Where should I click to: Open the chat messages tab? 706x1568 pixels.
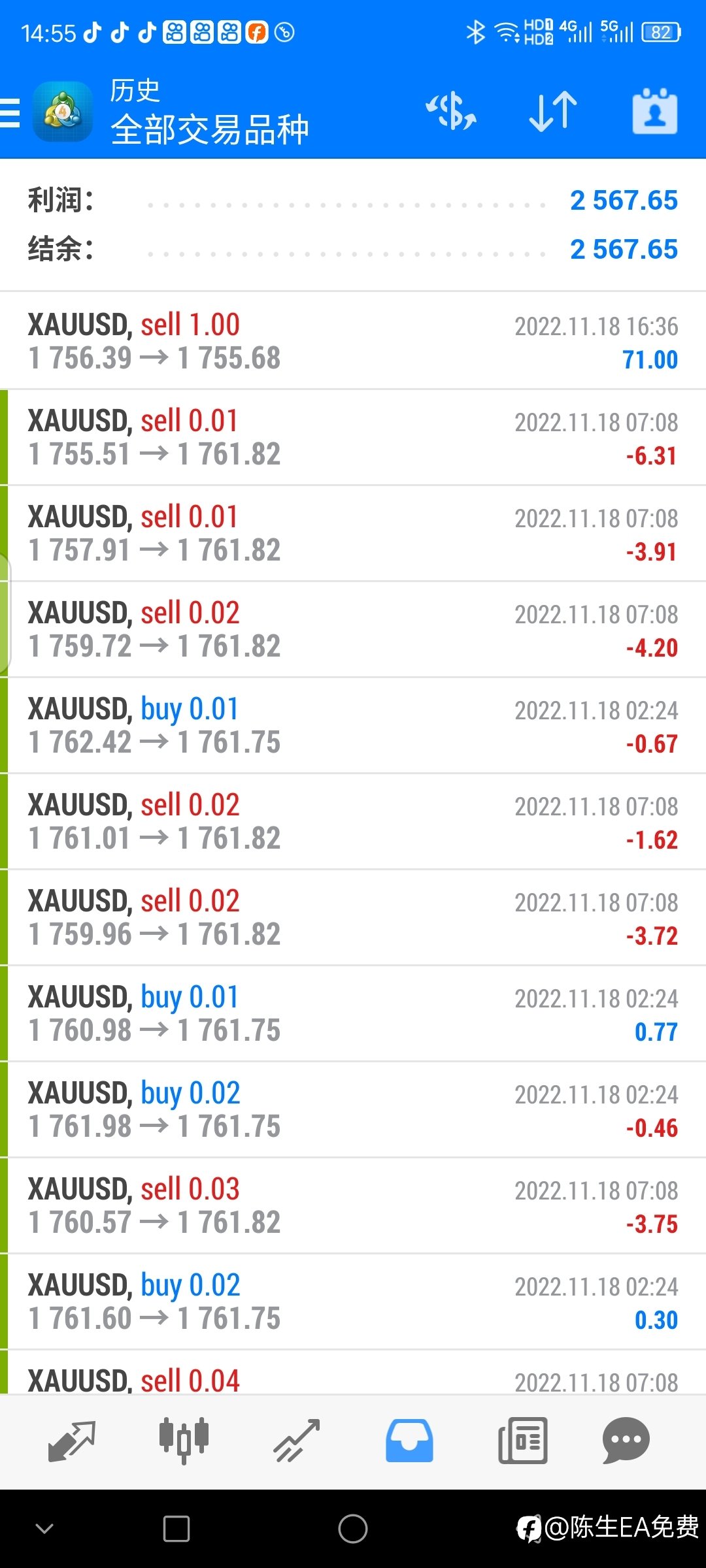click(626, 1441)
